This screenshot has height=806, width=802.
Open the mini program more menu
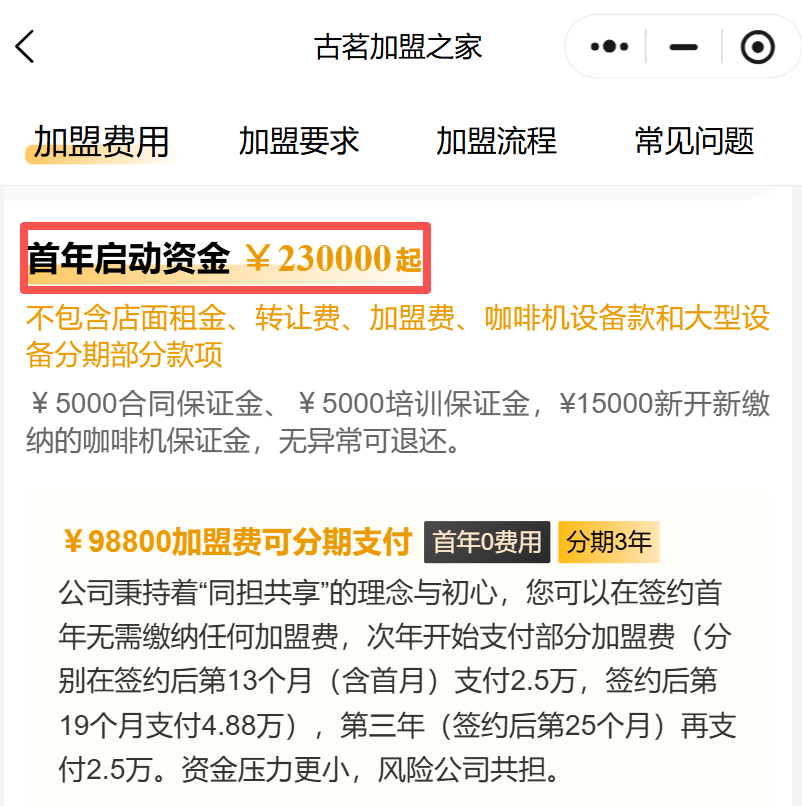coord(609,47)
